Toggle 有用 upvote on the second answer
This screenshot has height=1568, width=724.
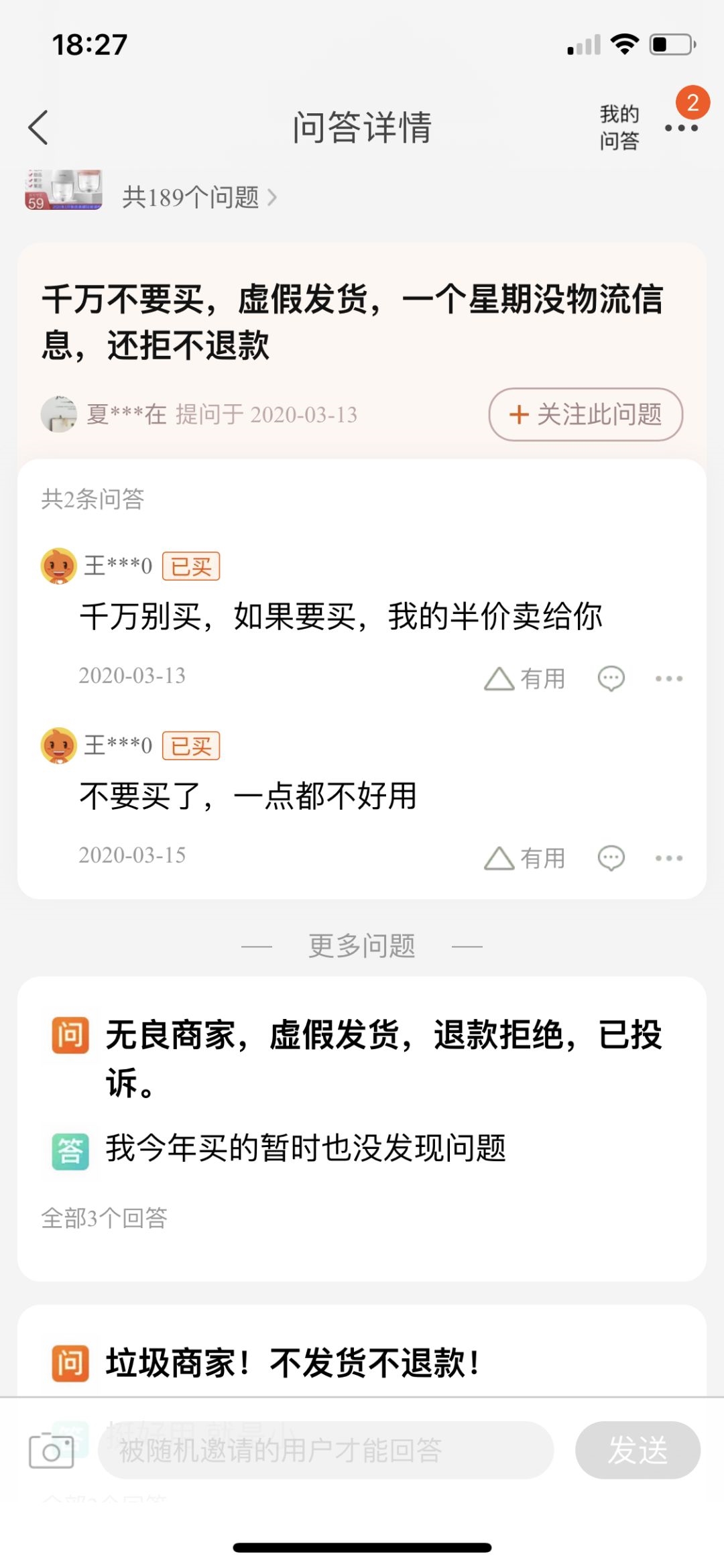[526, 857]
